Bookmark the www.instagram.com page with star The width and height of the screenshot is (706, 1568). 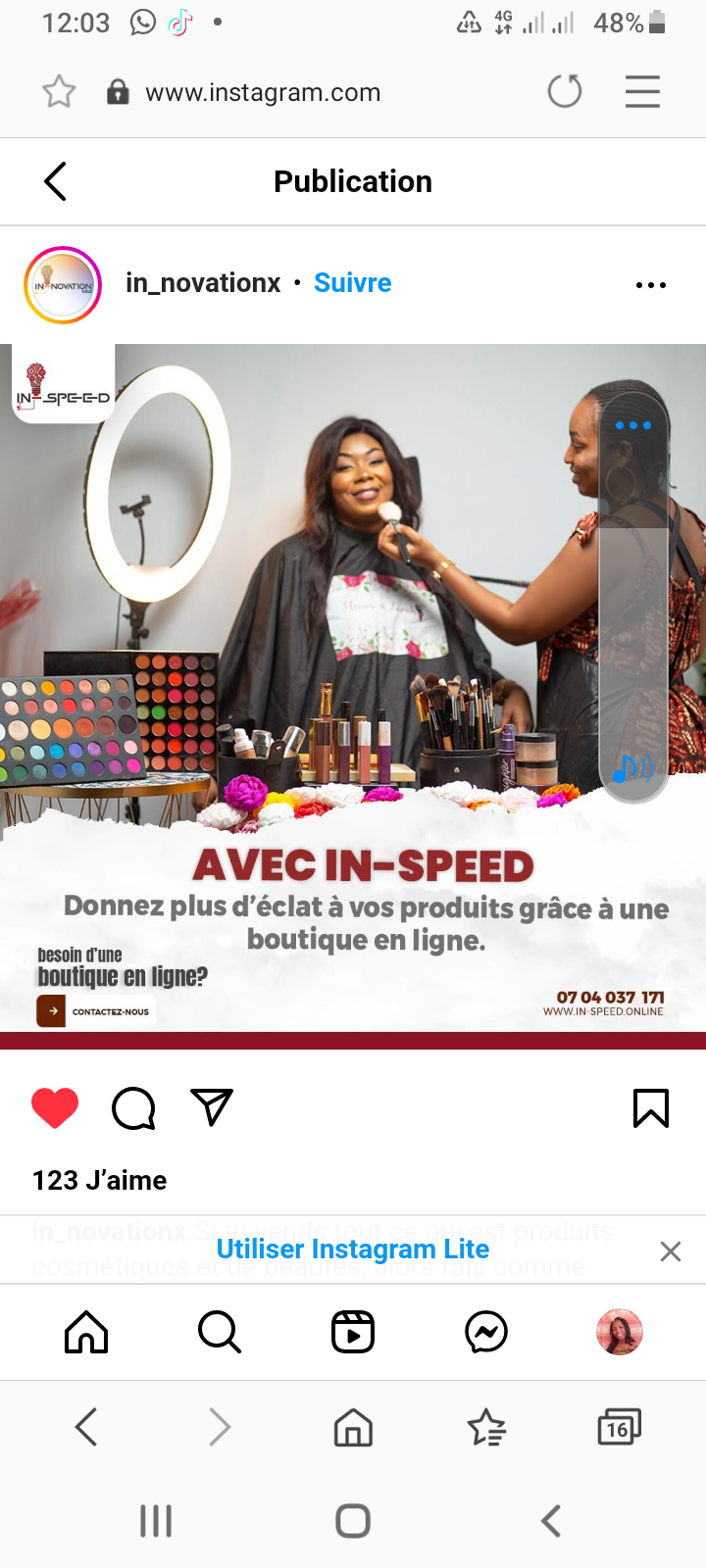tap(59, 92)
